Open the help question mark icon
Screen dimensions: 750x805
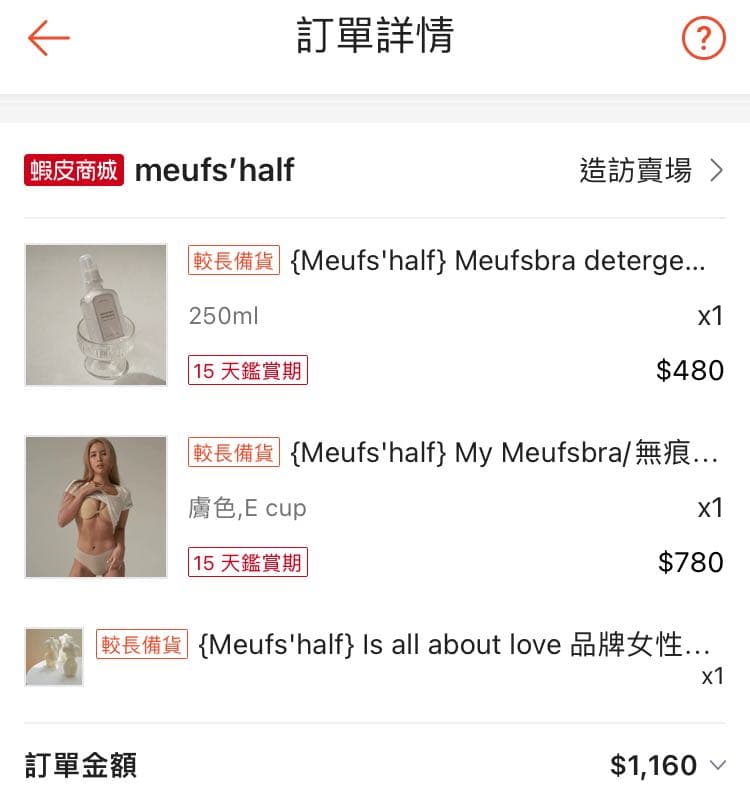pyautogui.click(x=703, y=38)
